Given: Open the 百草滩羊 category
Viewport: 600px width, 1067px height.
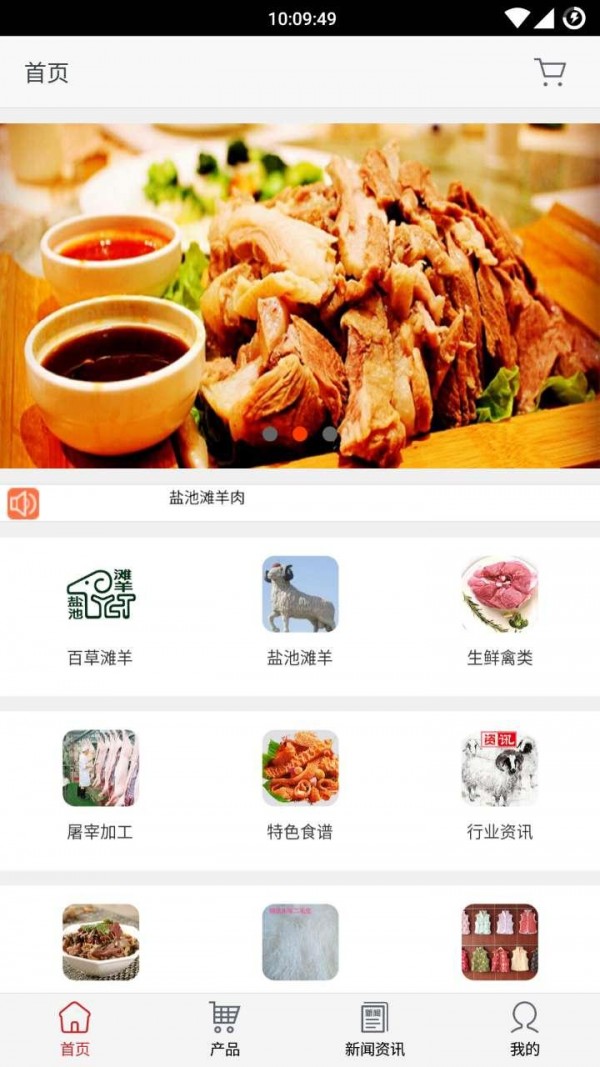Looking at the screenshot, I should pyautogui.click(x=100, y=610).
